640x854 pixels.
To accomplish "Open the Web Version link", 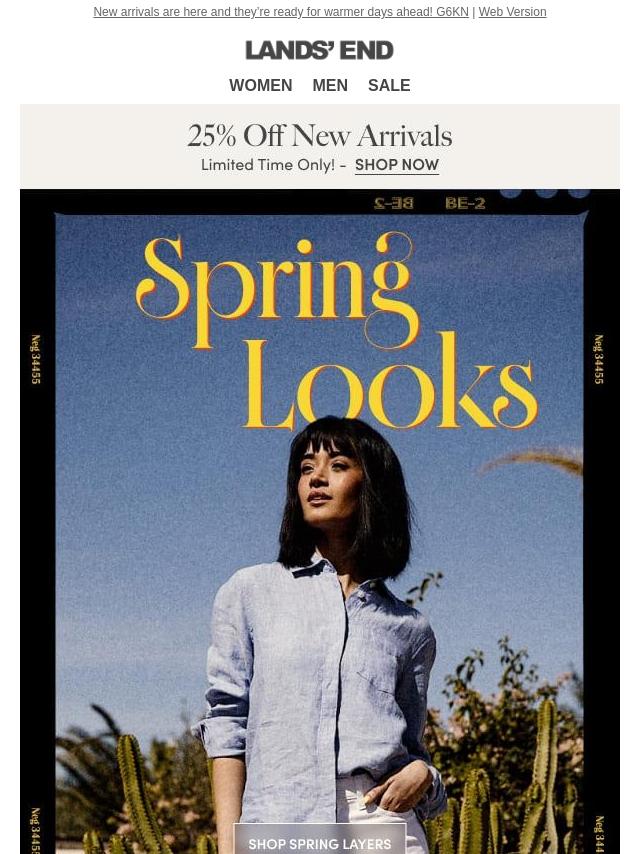I will pyautogui.click(x=512, y=12).
